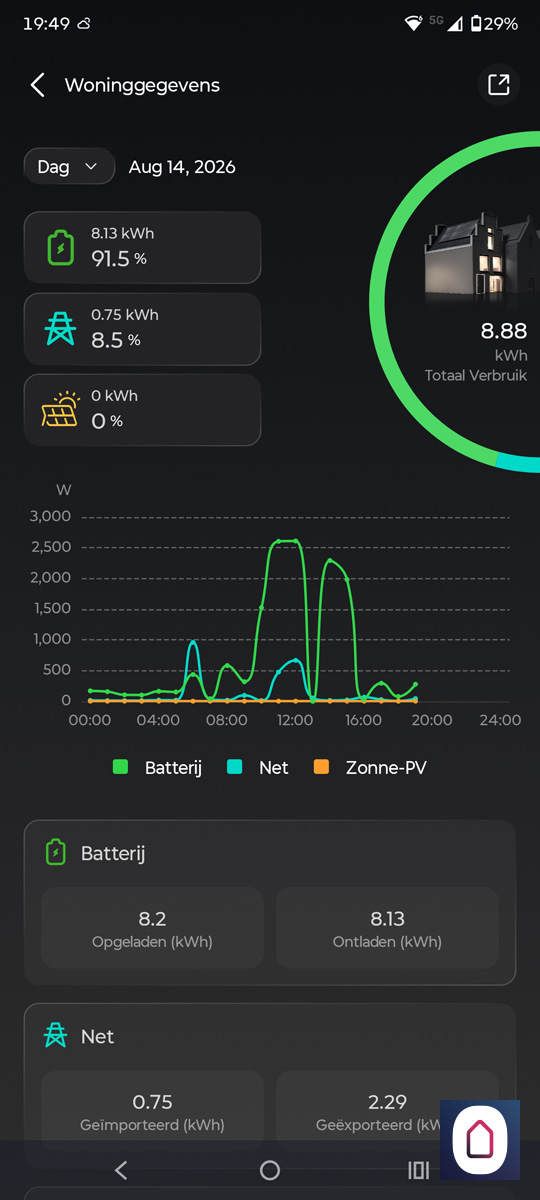Toggle Net series in chart legend

click(x=258, y=767)
